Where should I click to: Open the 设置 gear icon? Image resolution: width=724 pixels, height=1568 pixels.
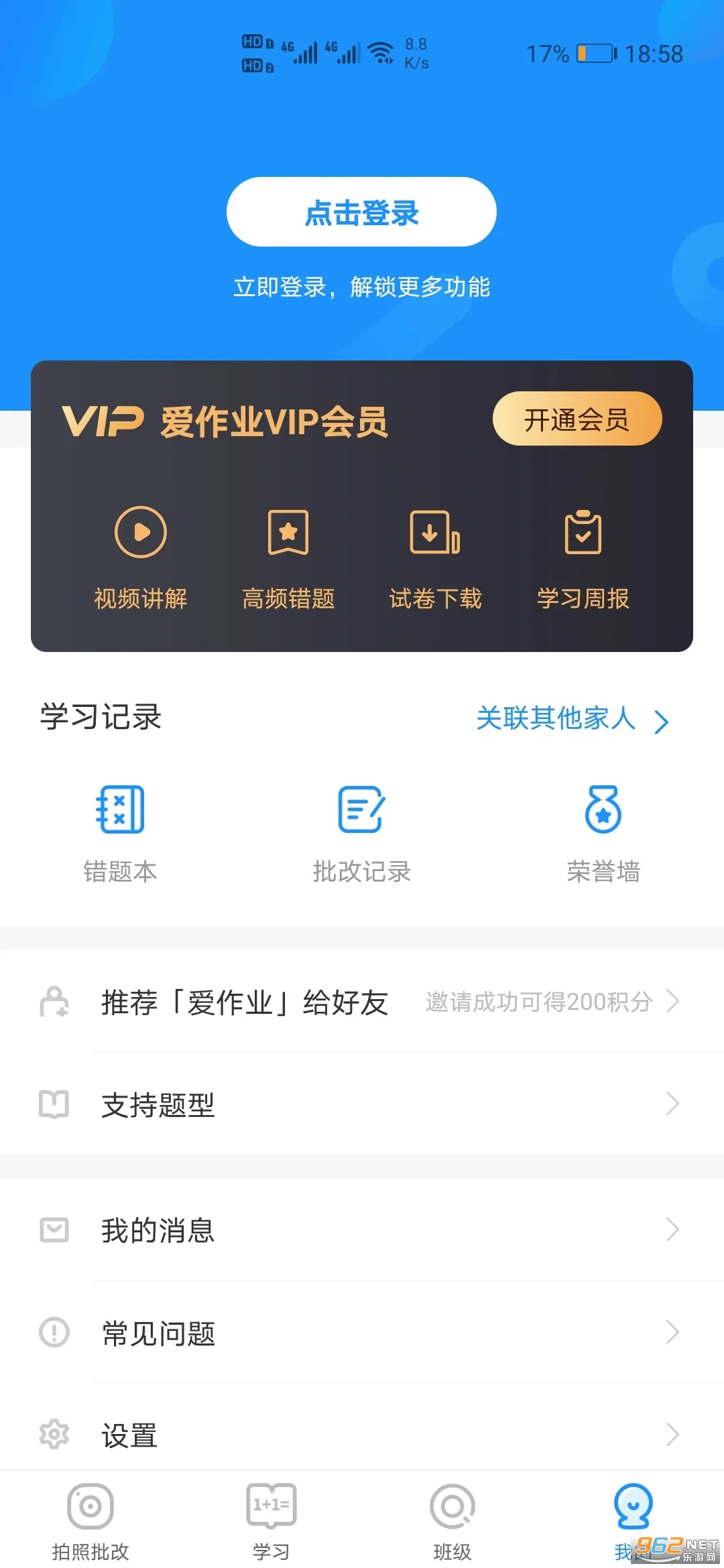[54, 1435]
